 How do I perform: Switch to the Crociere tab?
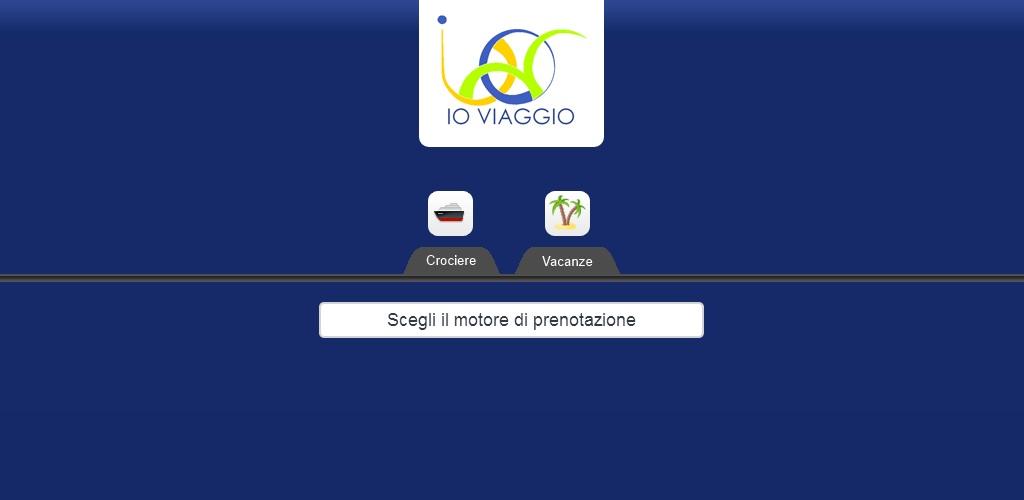pyautogui.click(x=451, y=260)
